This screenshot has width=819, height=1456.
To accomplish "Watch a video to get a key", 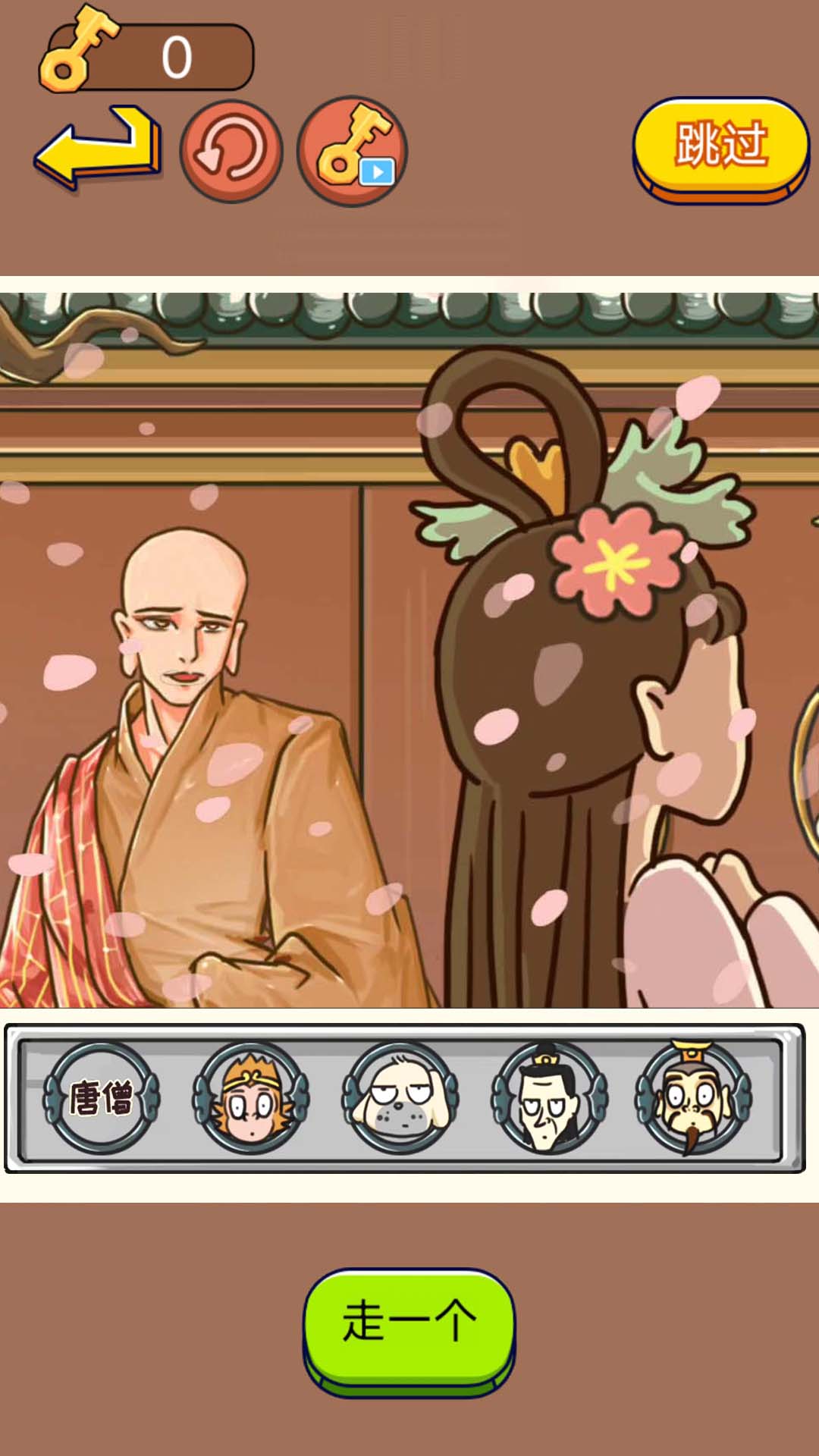I will click(x=353, y=152).
